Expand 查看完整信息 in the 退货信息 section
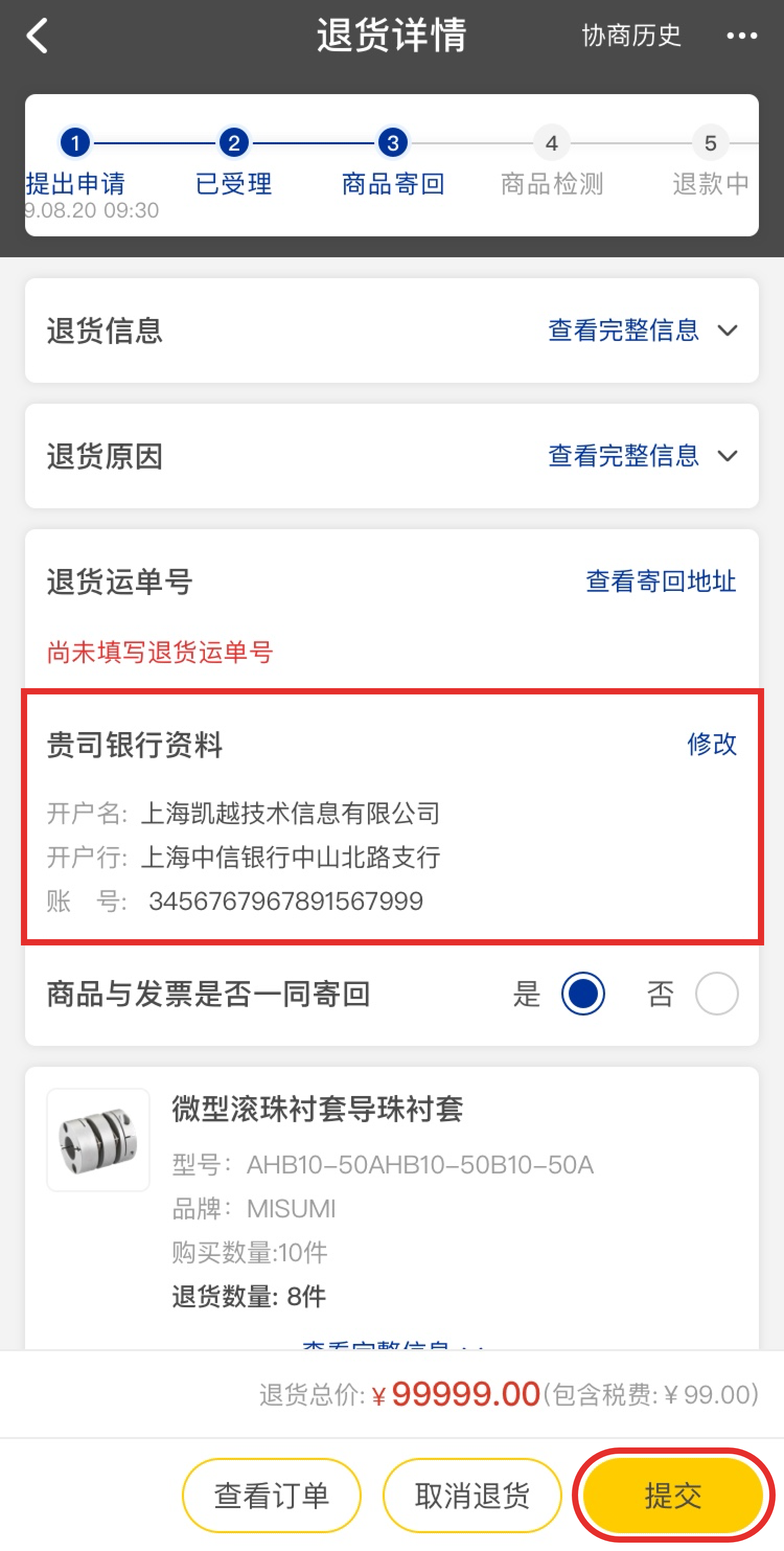The width and height of the screenshot is (784, 1551). pos(641,330)
